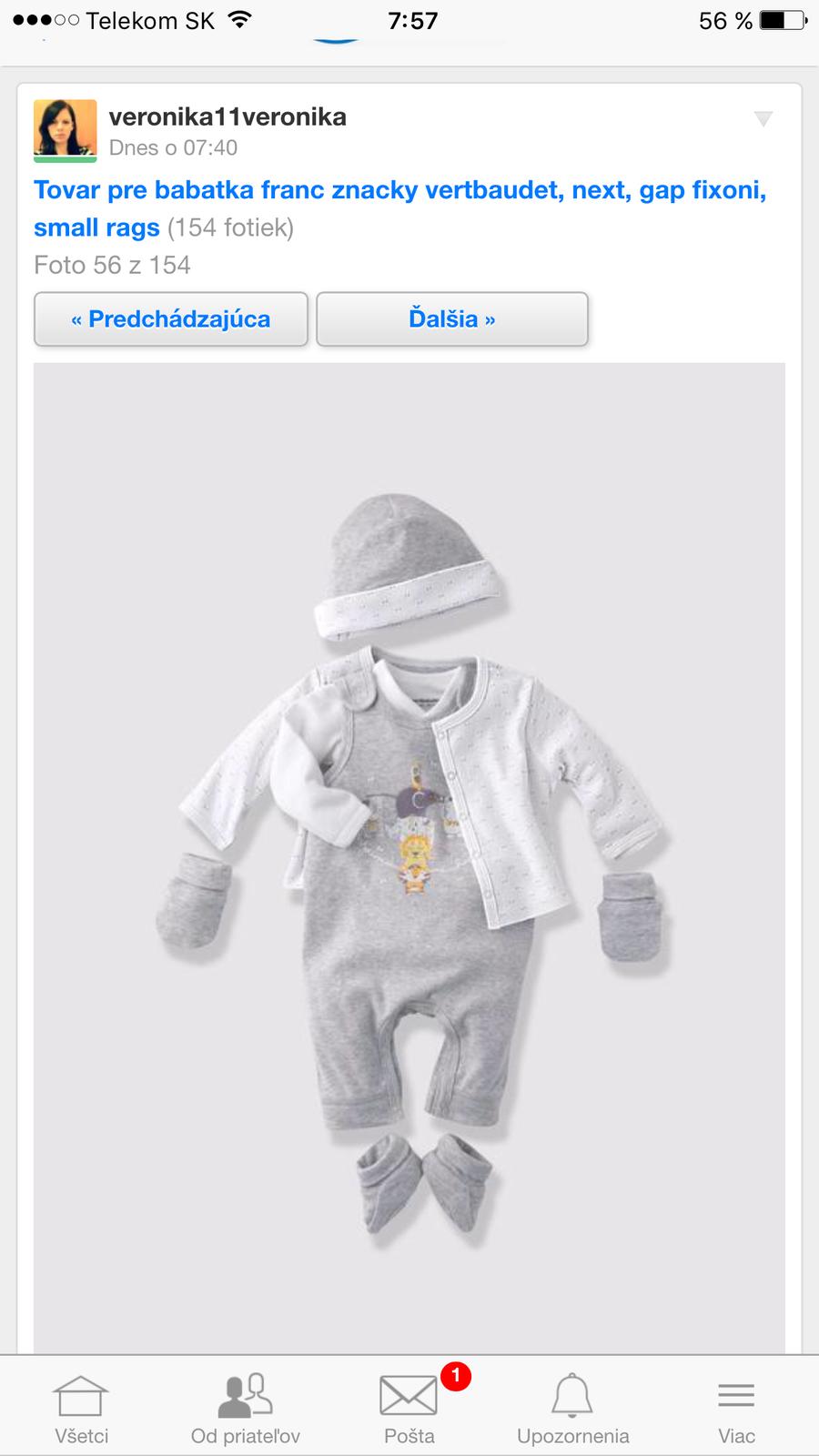
Task: Open veronika11veronika's profile picture
Action: [65, 130]
